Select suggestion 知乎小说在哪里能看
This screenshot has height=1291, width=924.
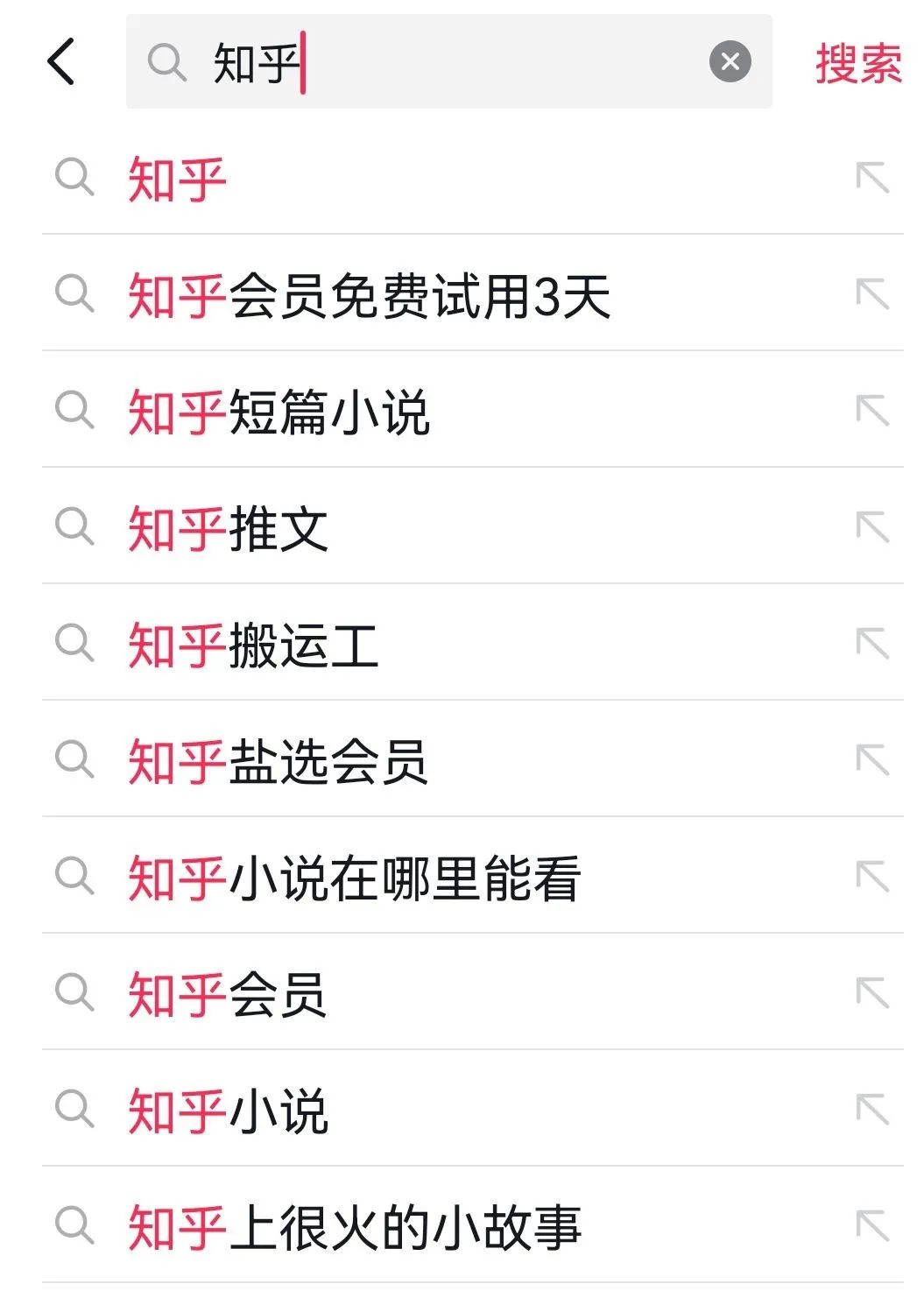point(354,878)
